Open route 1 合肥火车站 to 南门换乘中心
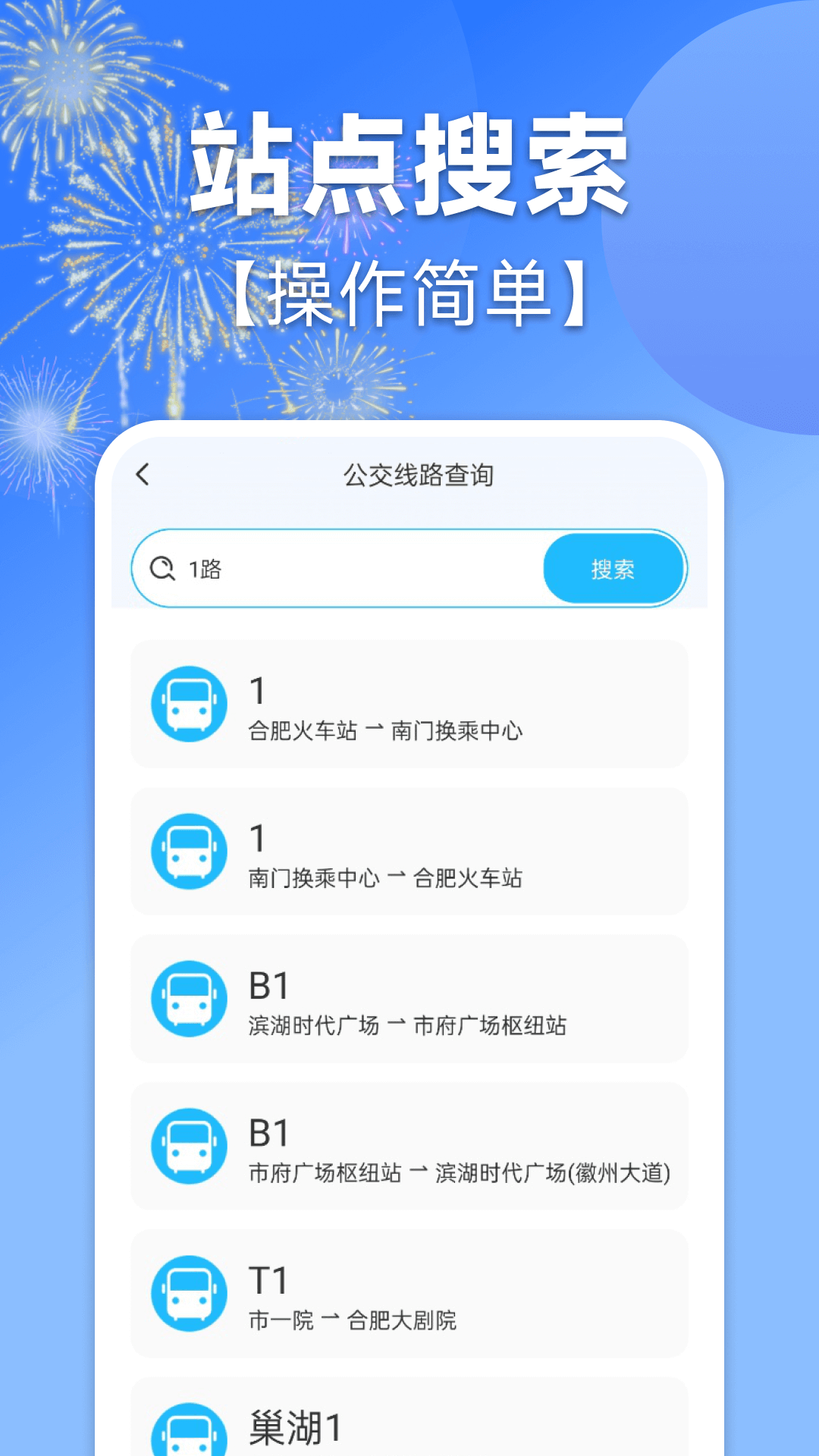The image size is (819, 1456). point(409,704)
